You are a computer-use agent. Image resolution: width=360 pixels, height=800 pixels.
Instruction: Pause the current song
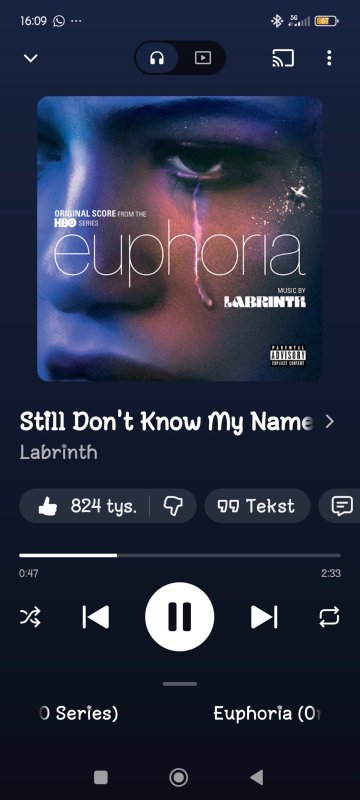coord(179,617)
